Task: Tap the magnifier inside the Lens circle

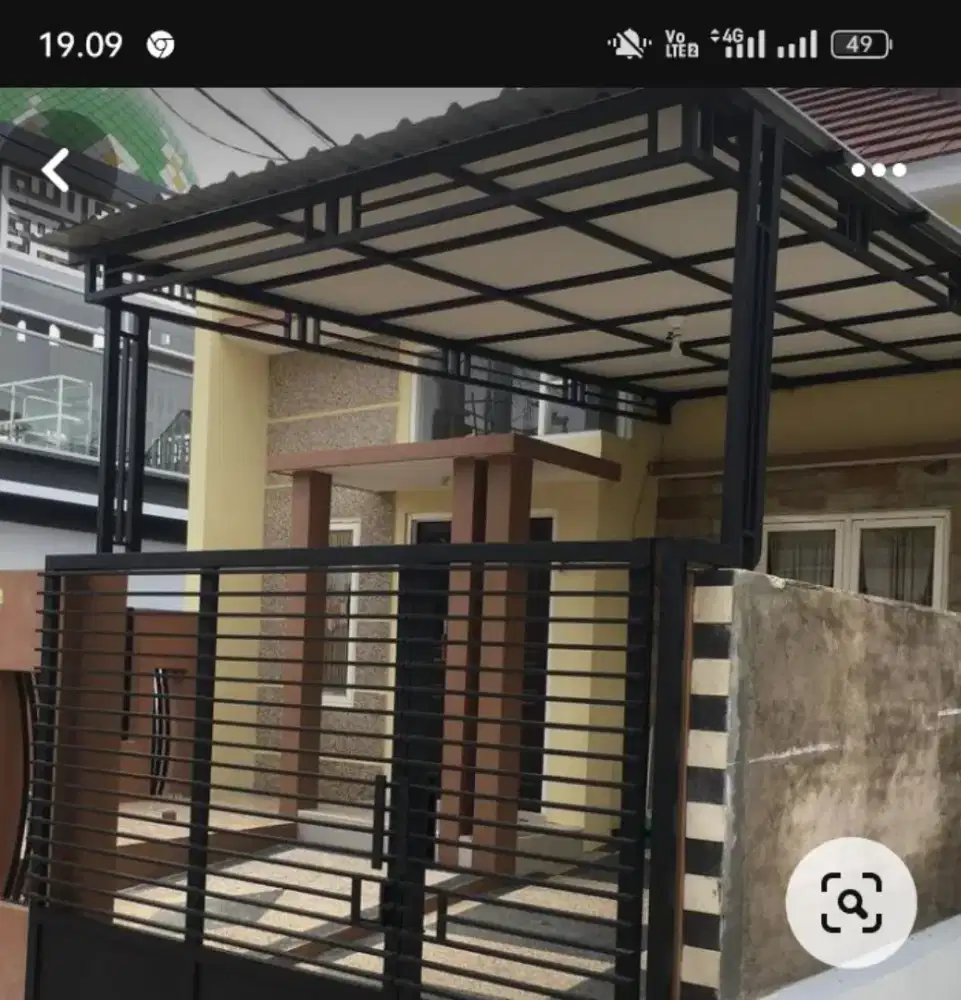Action: click(854, 903)
